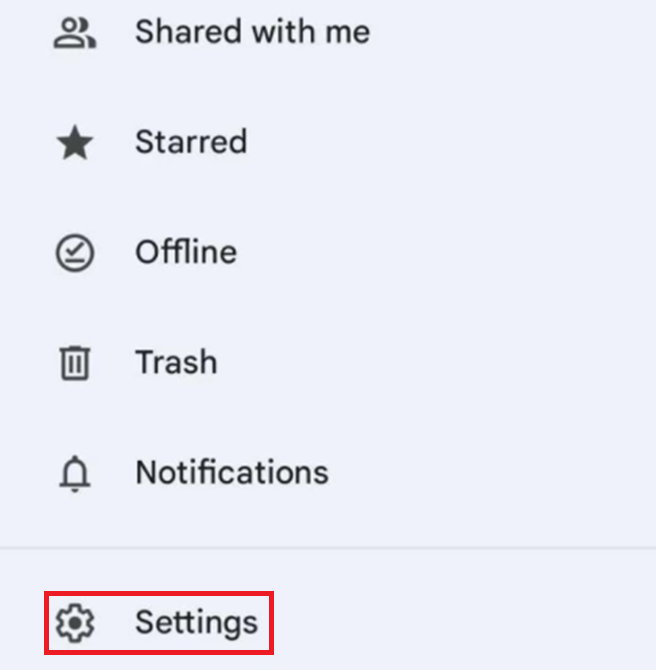
Task: Open Notifications from the drawer
Action: click(x=231, y=472)
